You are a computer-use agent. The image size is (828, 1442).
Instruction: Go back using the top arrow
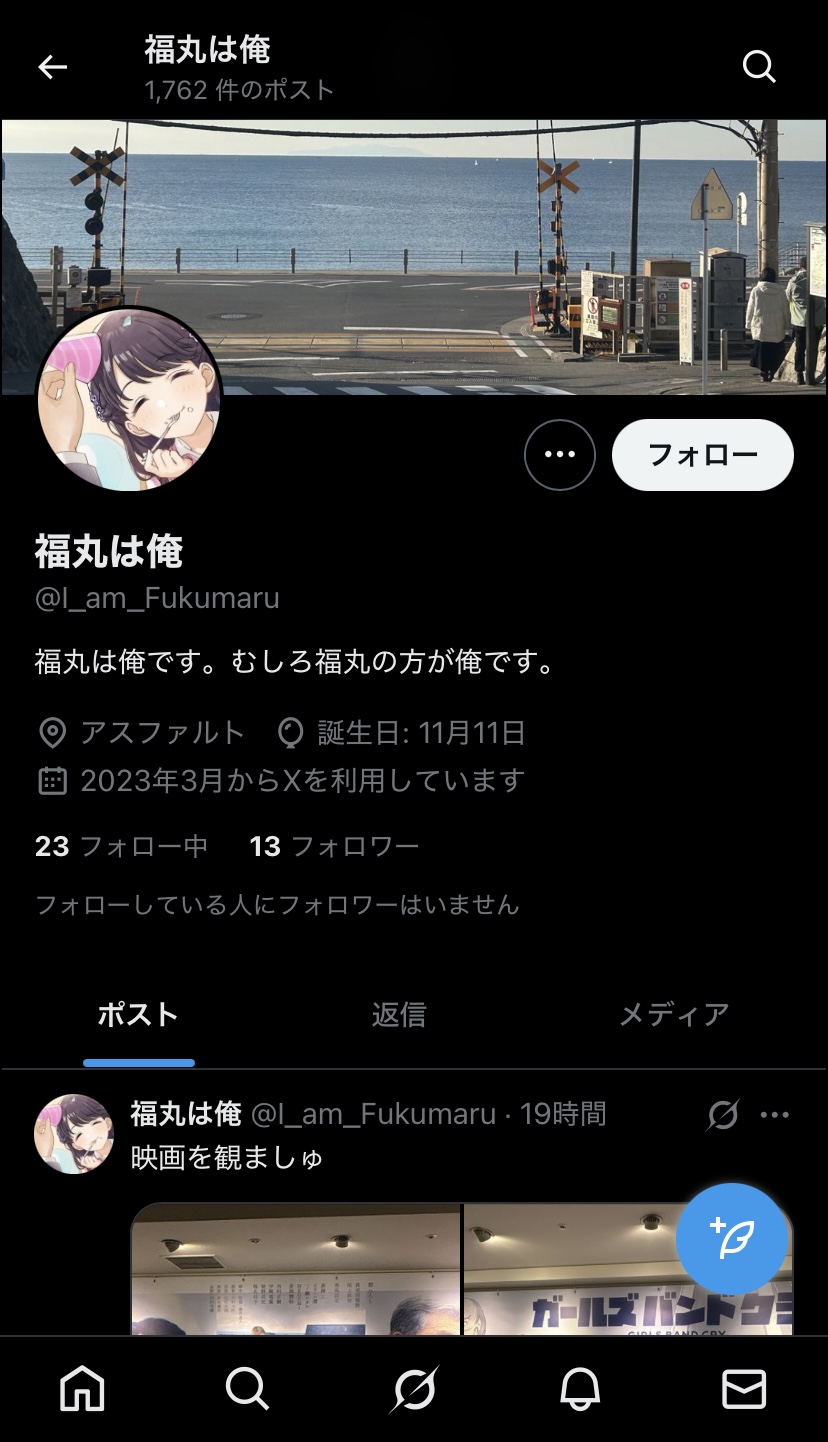pos(52,67)
